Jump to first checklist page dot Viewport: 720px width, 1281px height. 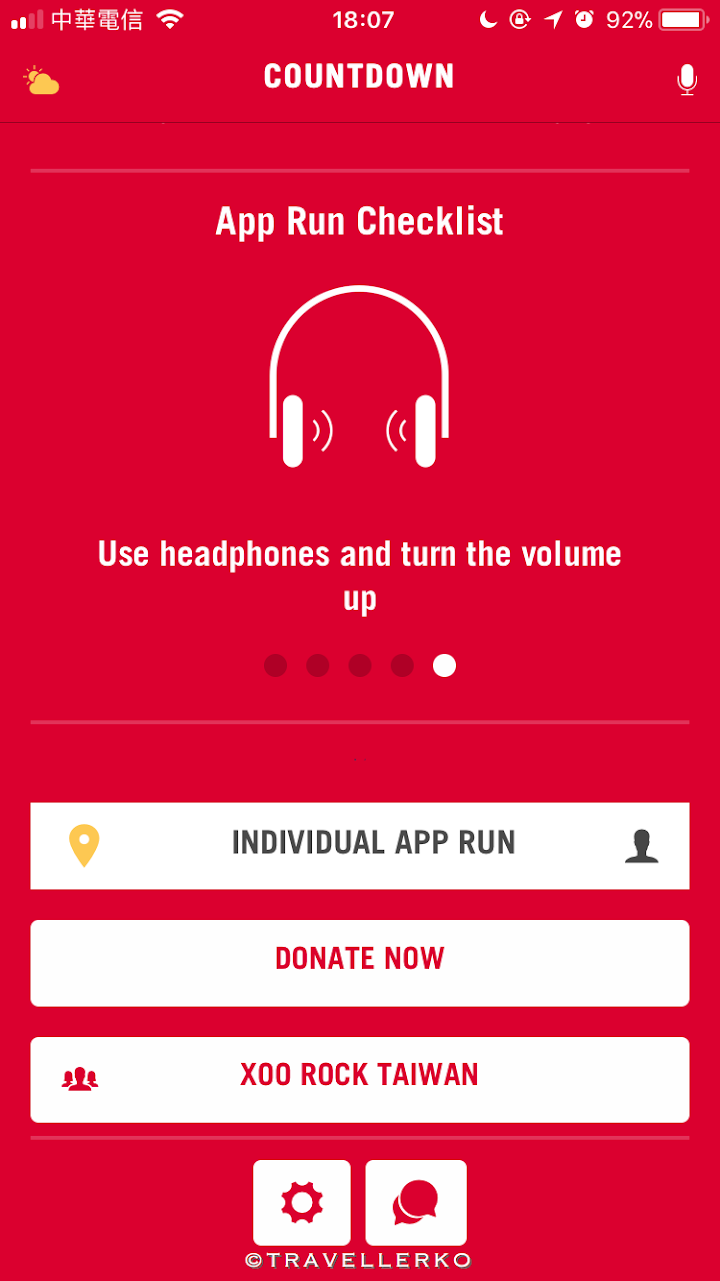(x=276, y=666)
